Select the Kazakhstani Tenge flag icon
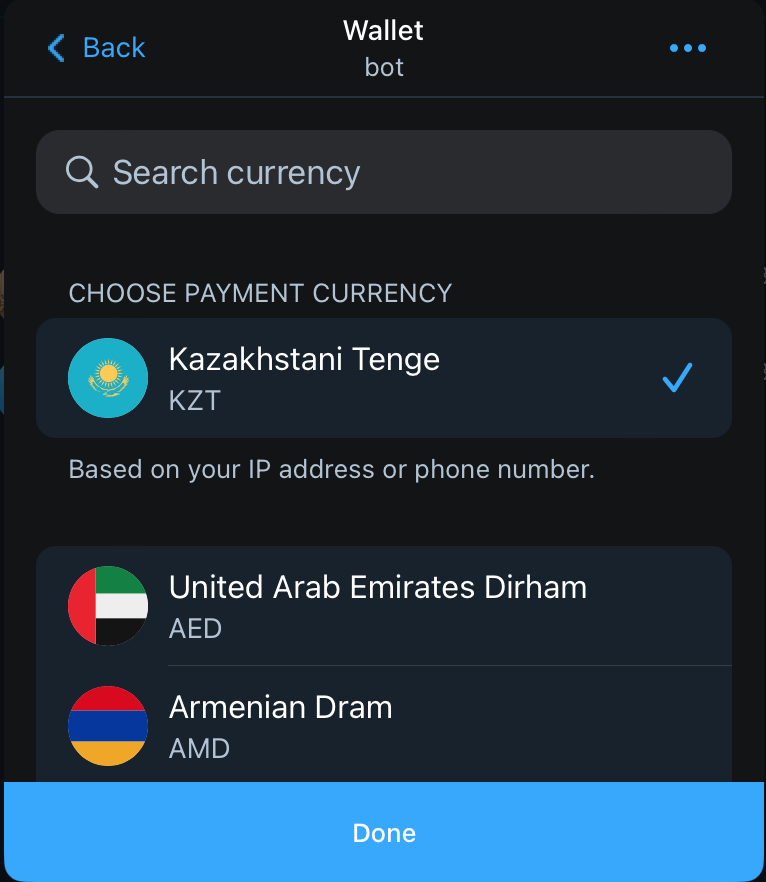The width and height of the screenshot is (766, 882). coord(107,378)
